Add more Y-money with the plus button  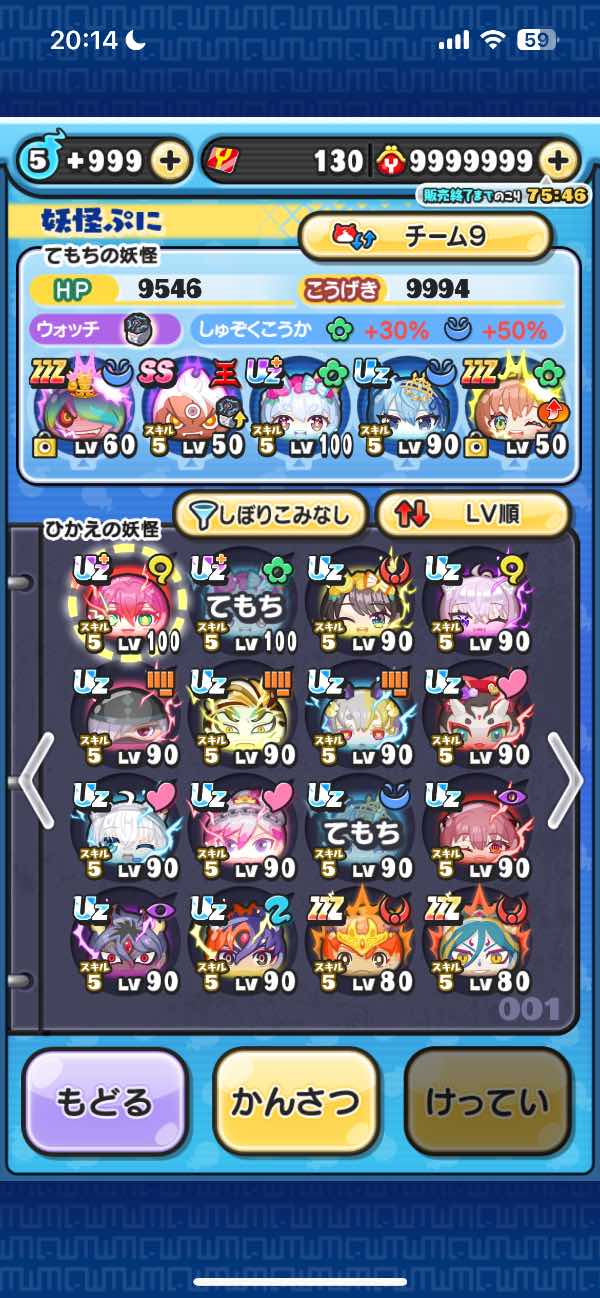pos(560,161)
